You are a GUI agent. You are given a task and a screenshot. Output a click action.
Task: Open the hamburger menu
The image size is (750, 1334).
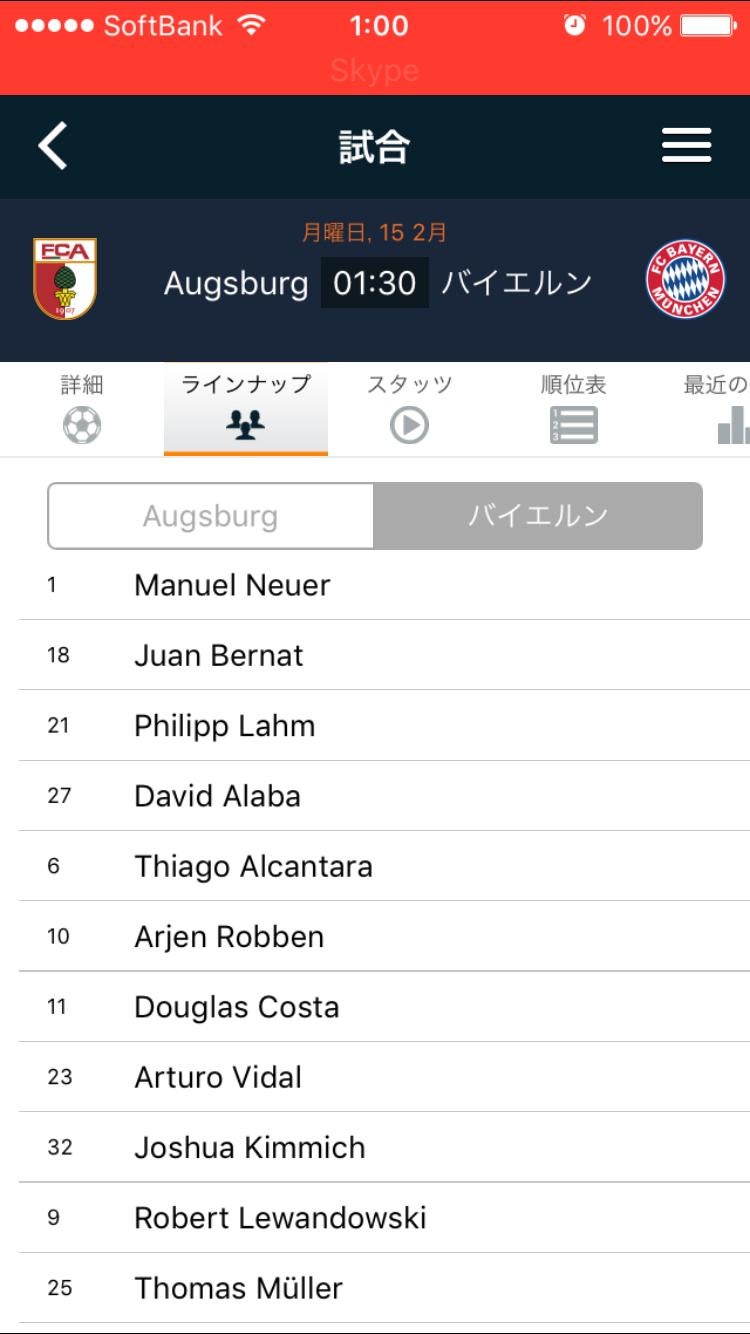coord(687,146)
